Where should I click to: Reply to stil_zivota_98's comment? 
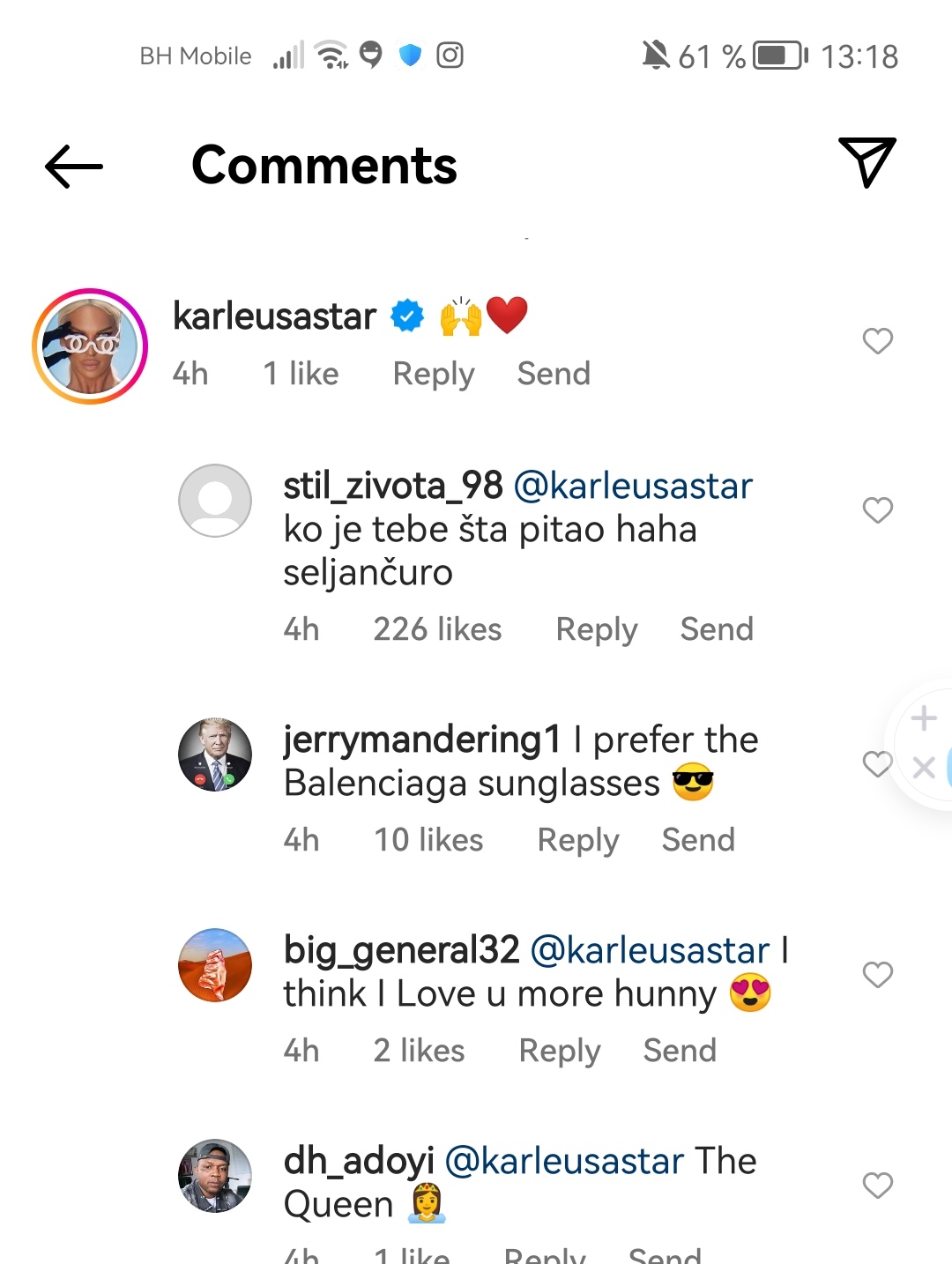point(596,629)
